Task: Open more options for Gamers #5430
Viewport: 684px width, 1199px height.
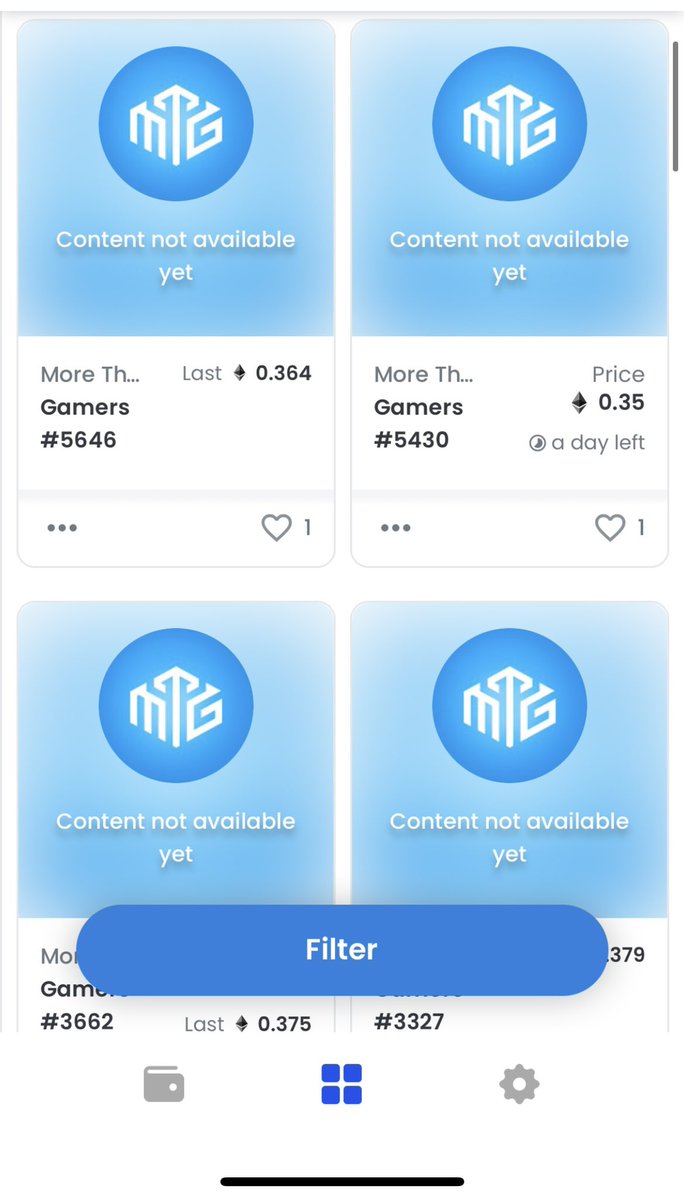Action: point(396,528)
